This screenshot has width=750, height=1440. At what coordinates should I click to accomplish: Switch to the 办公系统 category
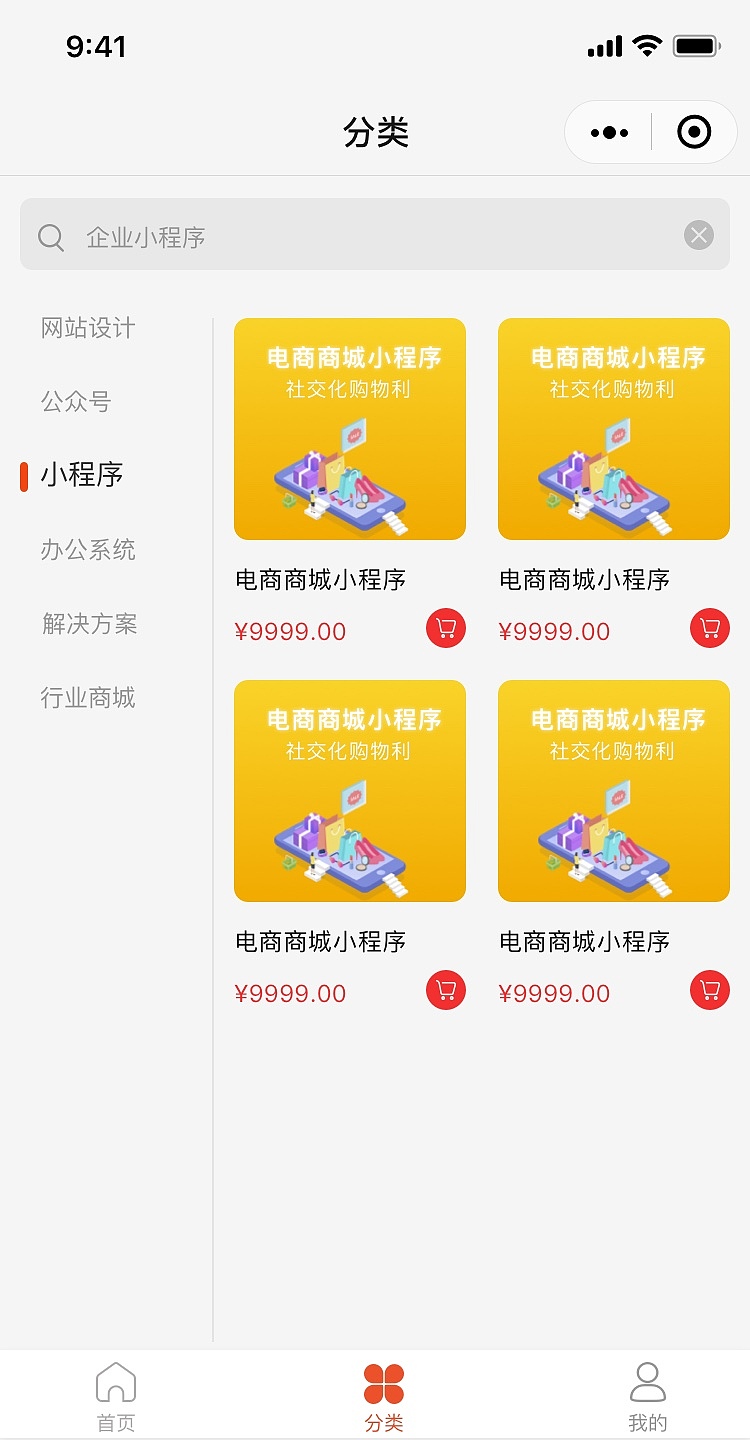tap(87, 549)
